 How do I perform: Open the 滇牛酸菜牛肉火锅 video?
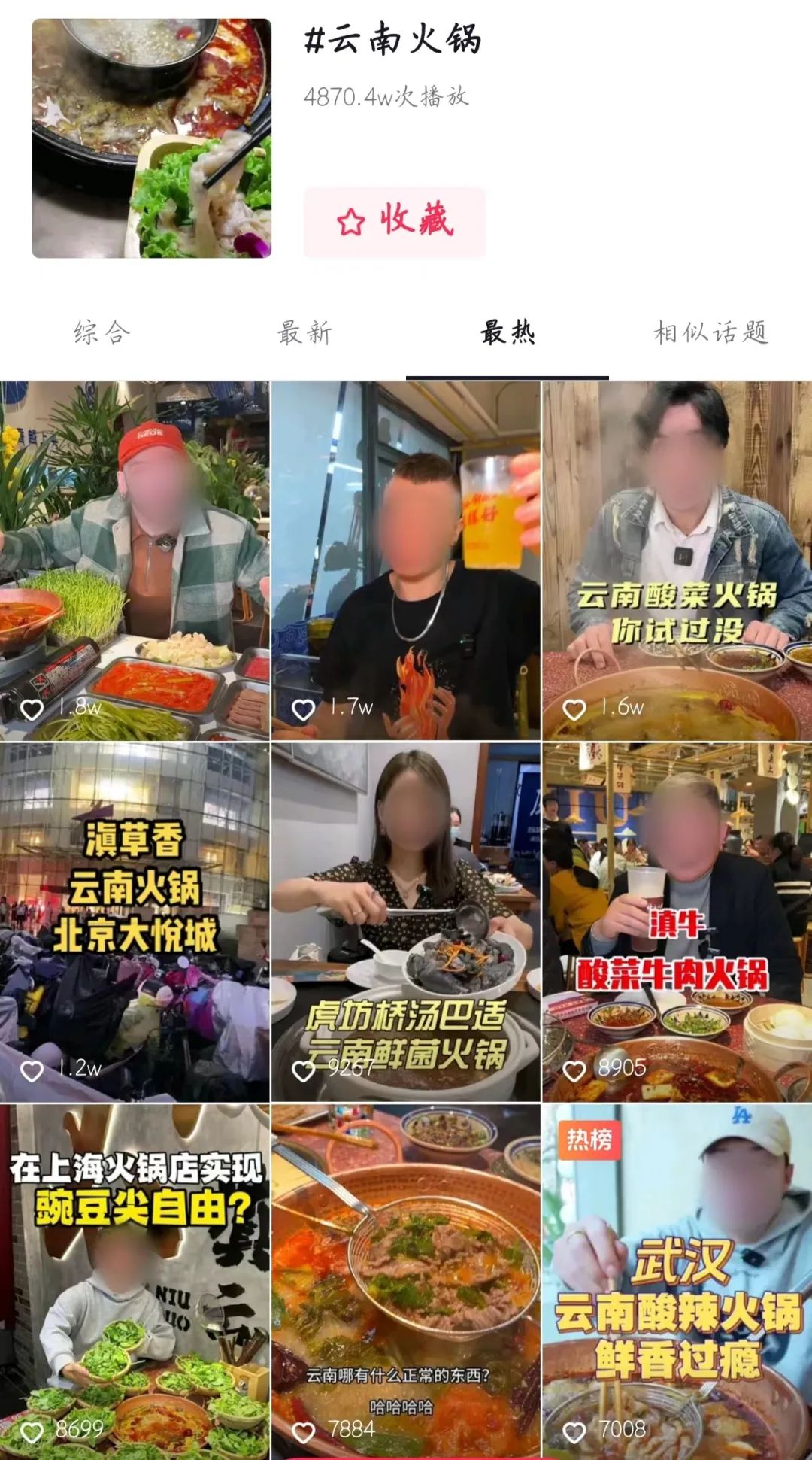(x=677, y=921)
